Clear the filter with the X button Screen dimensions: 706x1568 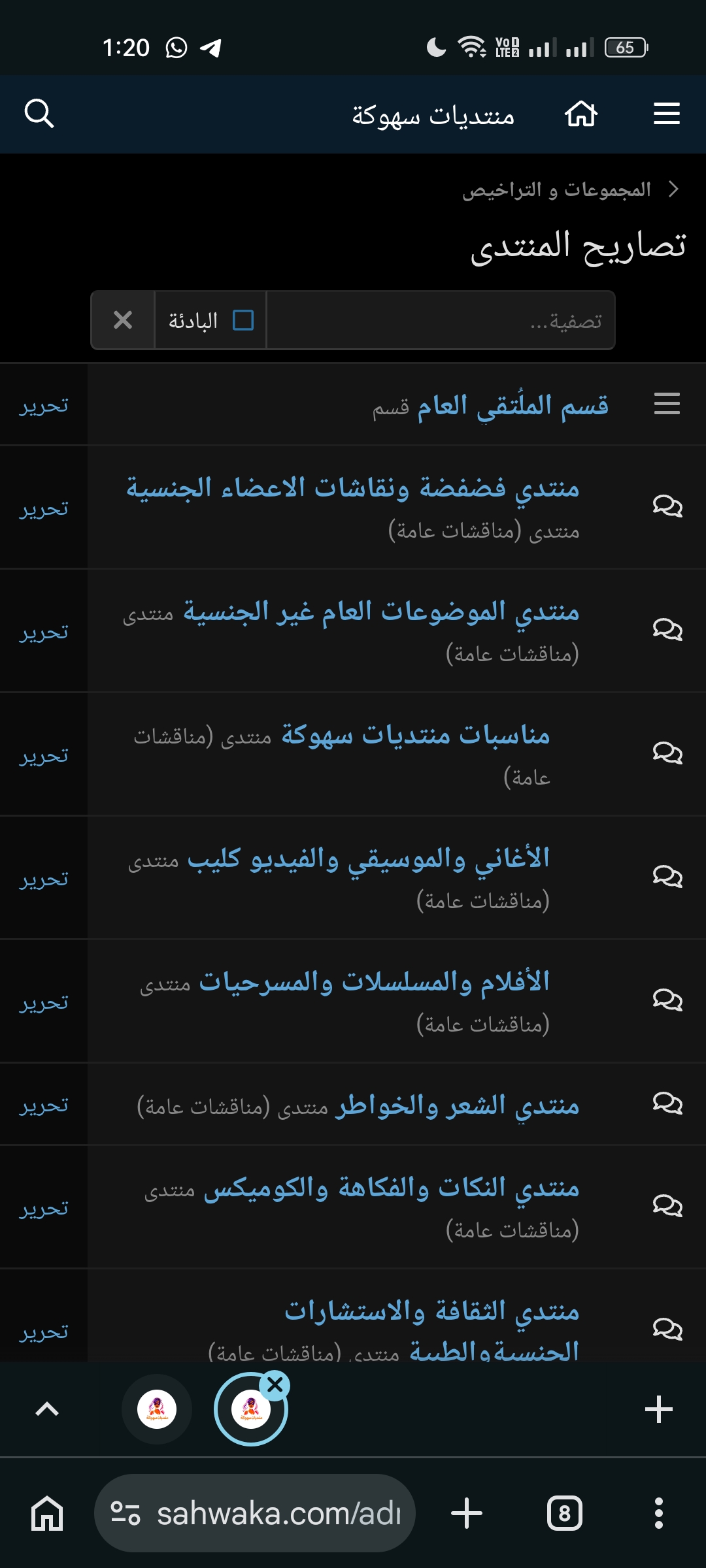[x=123, y=320]
